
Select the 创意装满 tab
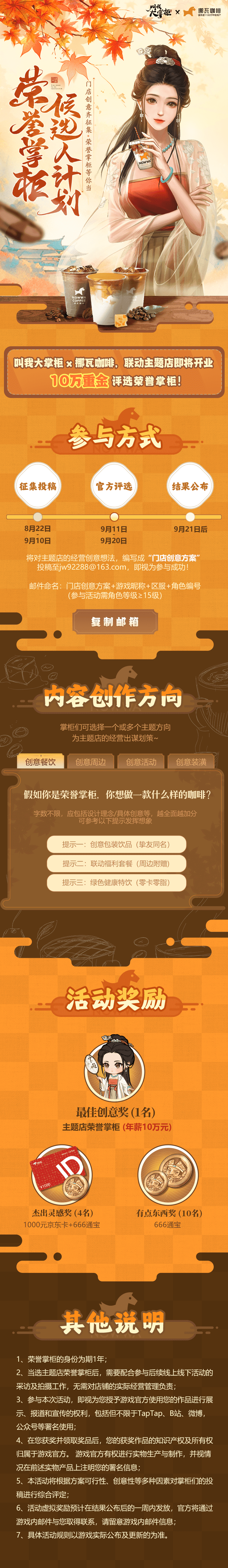pos(191,761)
